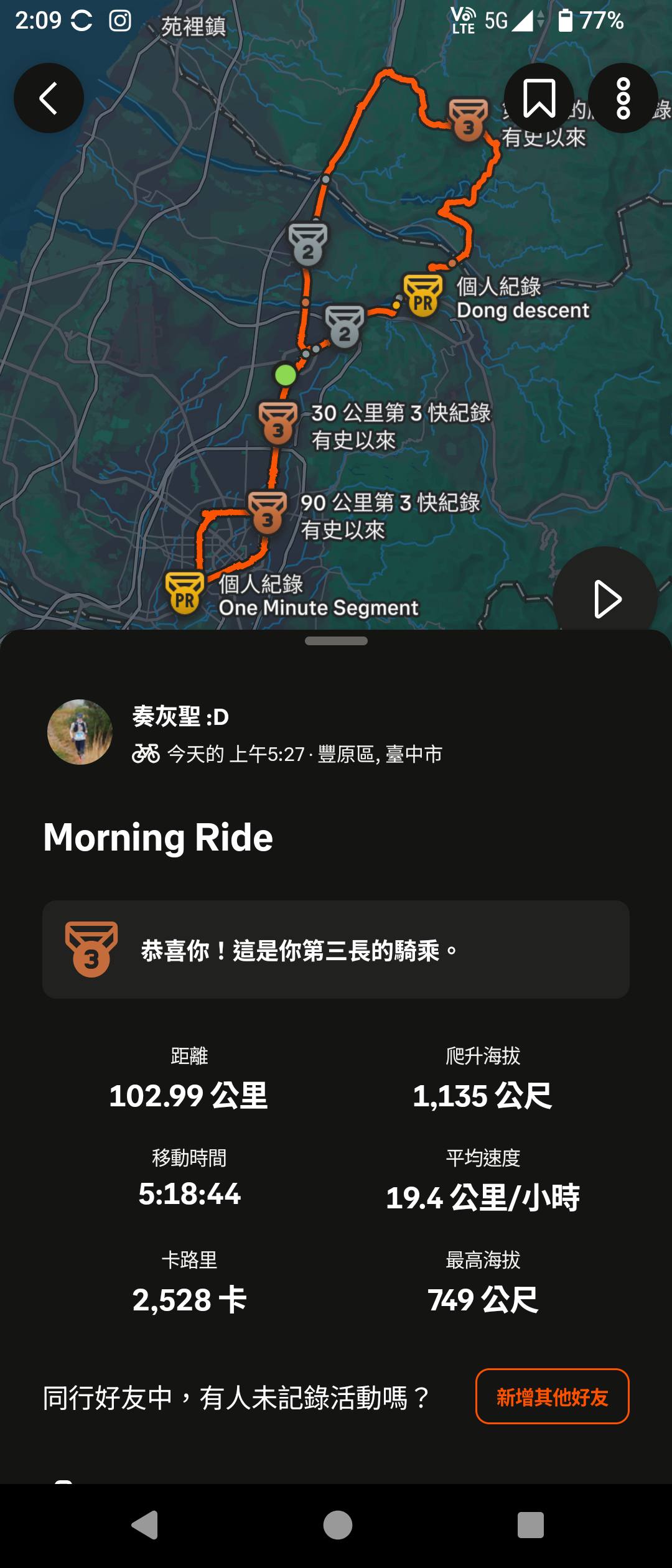Image resolution: width=672 pixels, height=1568 pixels.
Task: Tap the sheet drag handle
Action: tap(336, 641)
